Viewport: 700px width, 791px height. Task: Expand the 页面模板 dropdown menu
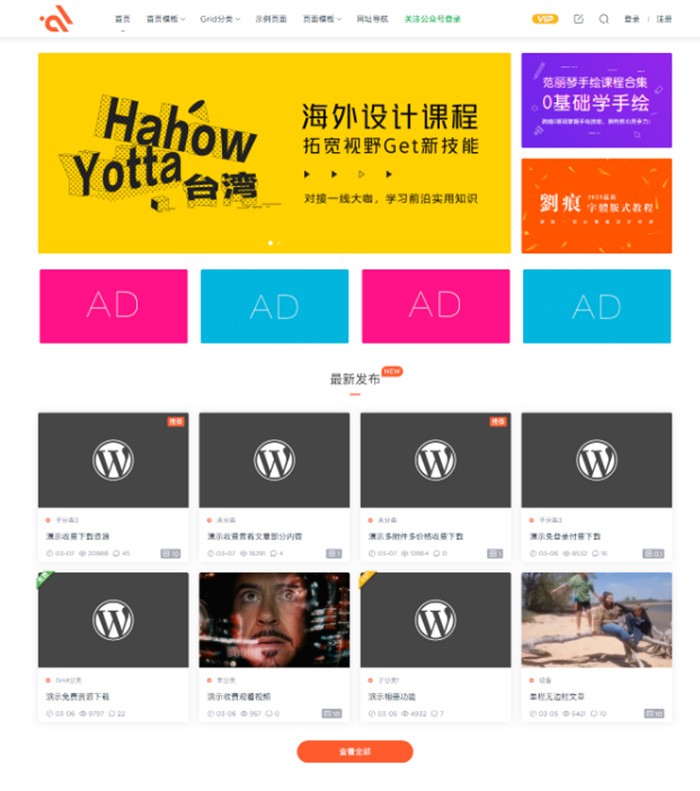322,19
